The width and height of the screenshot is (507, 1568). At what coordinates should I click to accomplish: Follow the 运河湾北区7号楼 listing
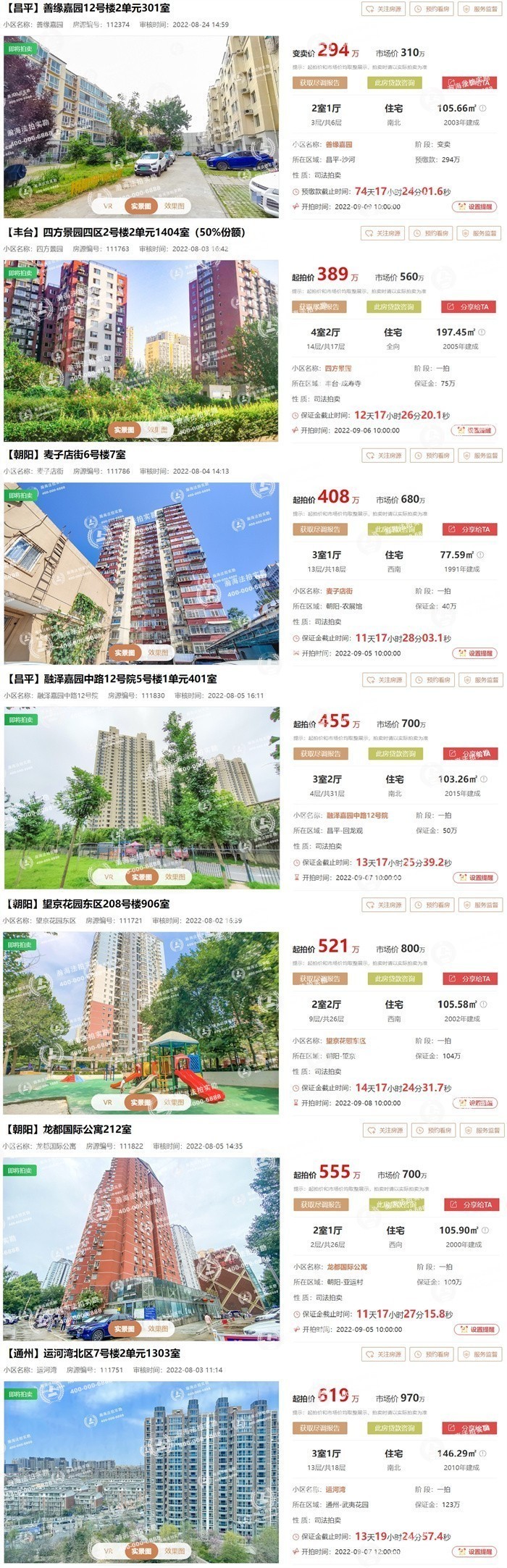(x=384, y=1354)
